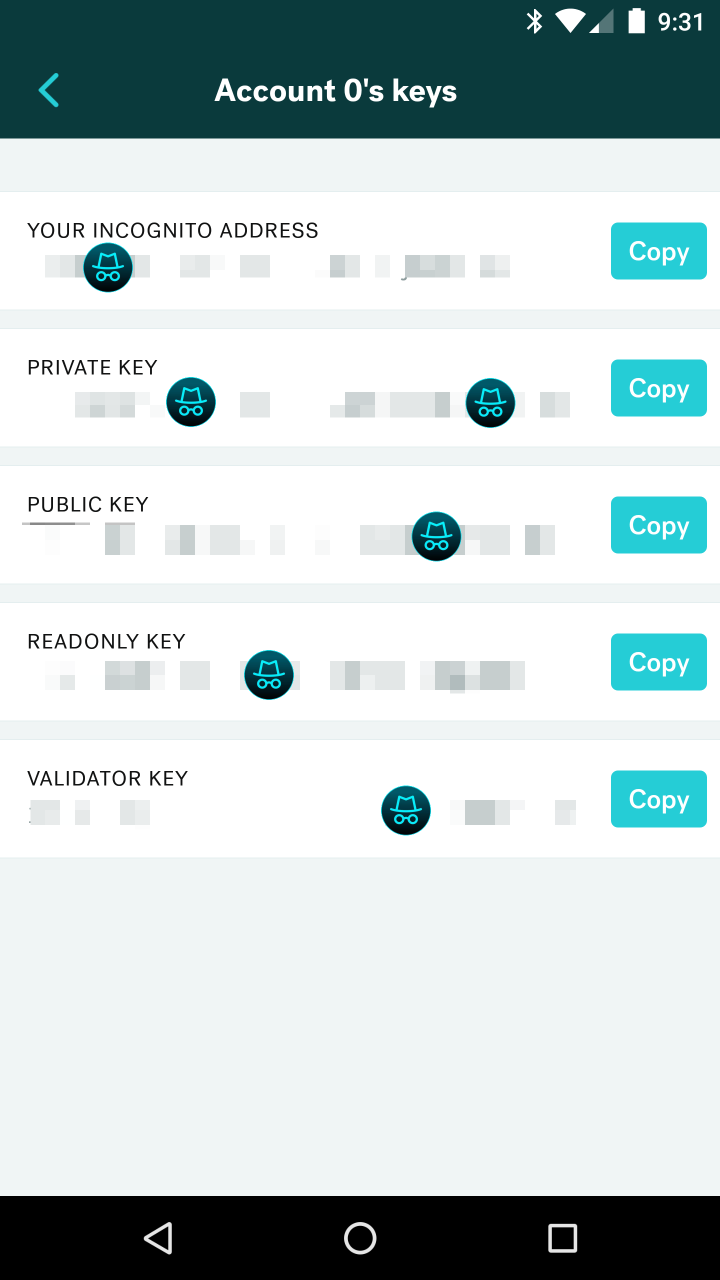This screenshot has height=1280, width=720.
Task: Go back from Account 0's keys
Action: coord(48,90)
